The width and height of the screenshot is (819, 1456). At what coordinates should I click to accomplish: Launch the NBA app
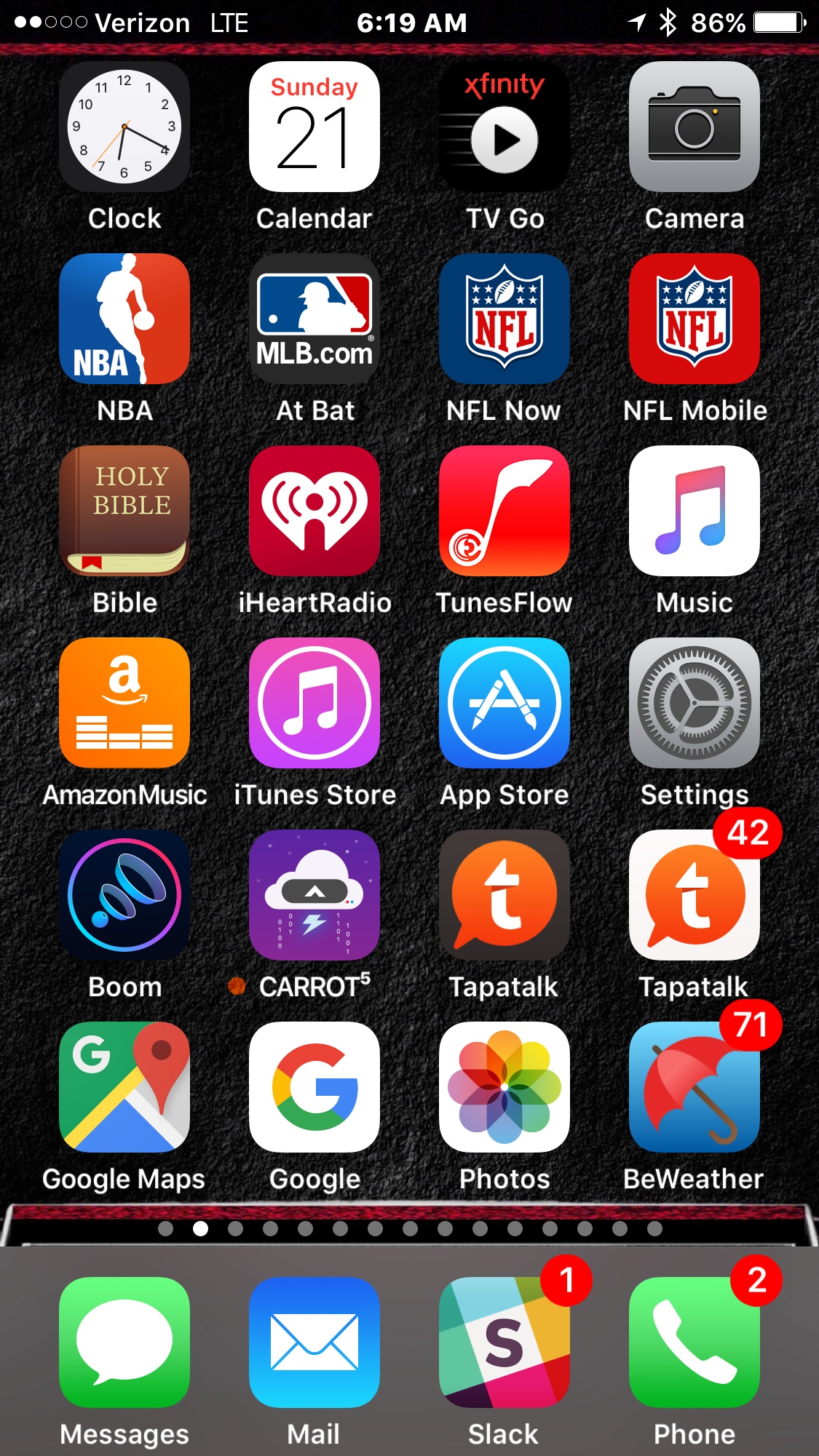coord(124,319)
